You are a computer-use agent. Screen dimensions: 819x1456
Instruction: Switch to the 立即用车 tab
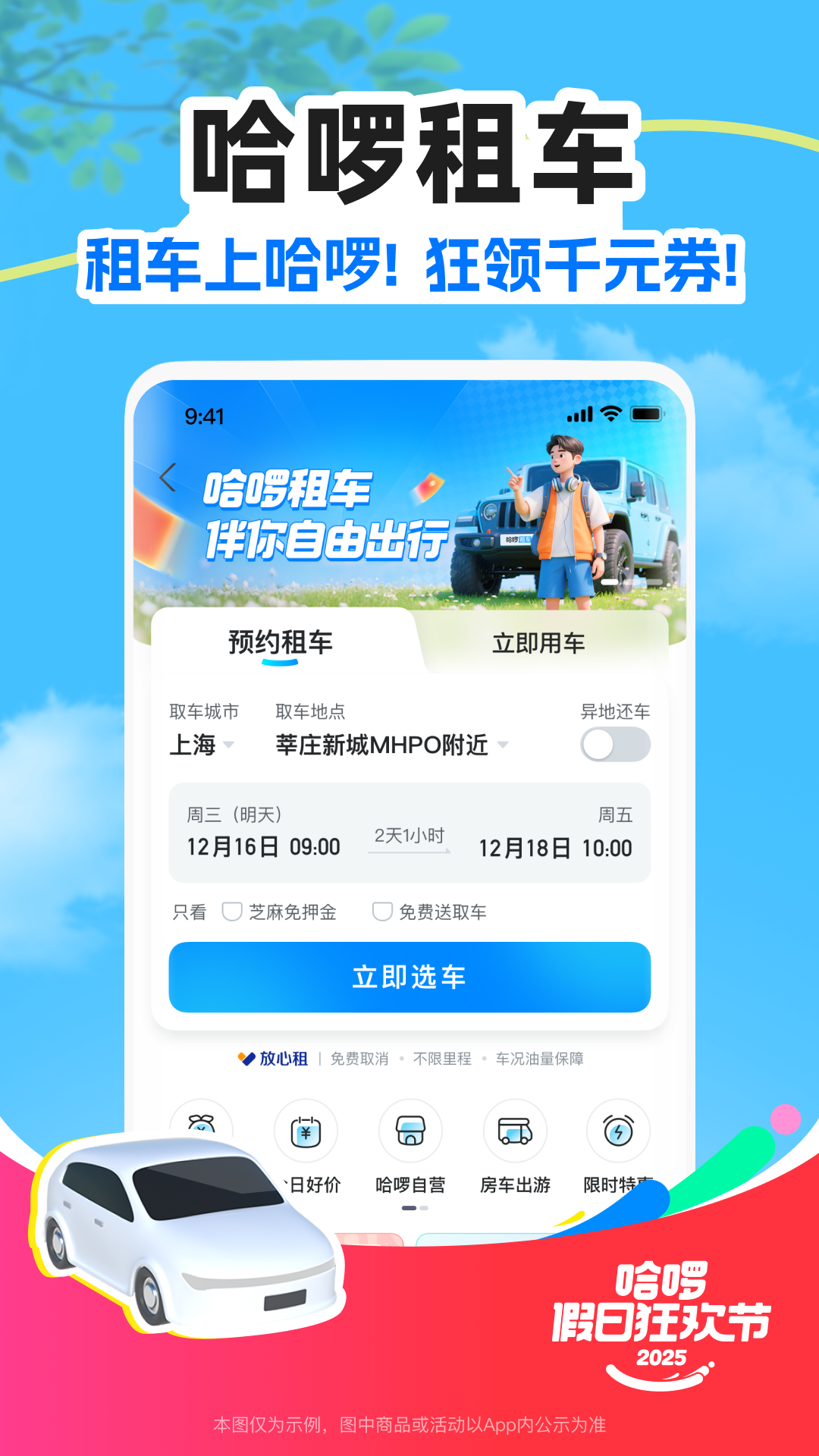(538, 644)
